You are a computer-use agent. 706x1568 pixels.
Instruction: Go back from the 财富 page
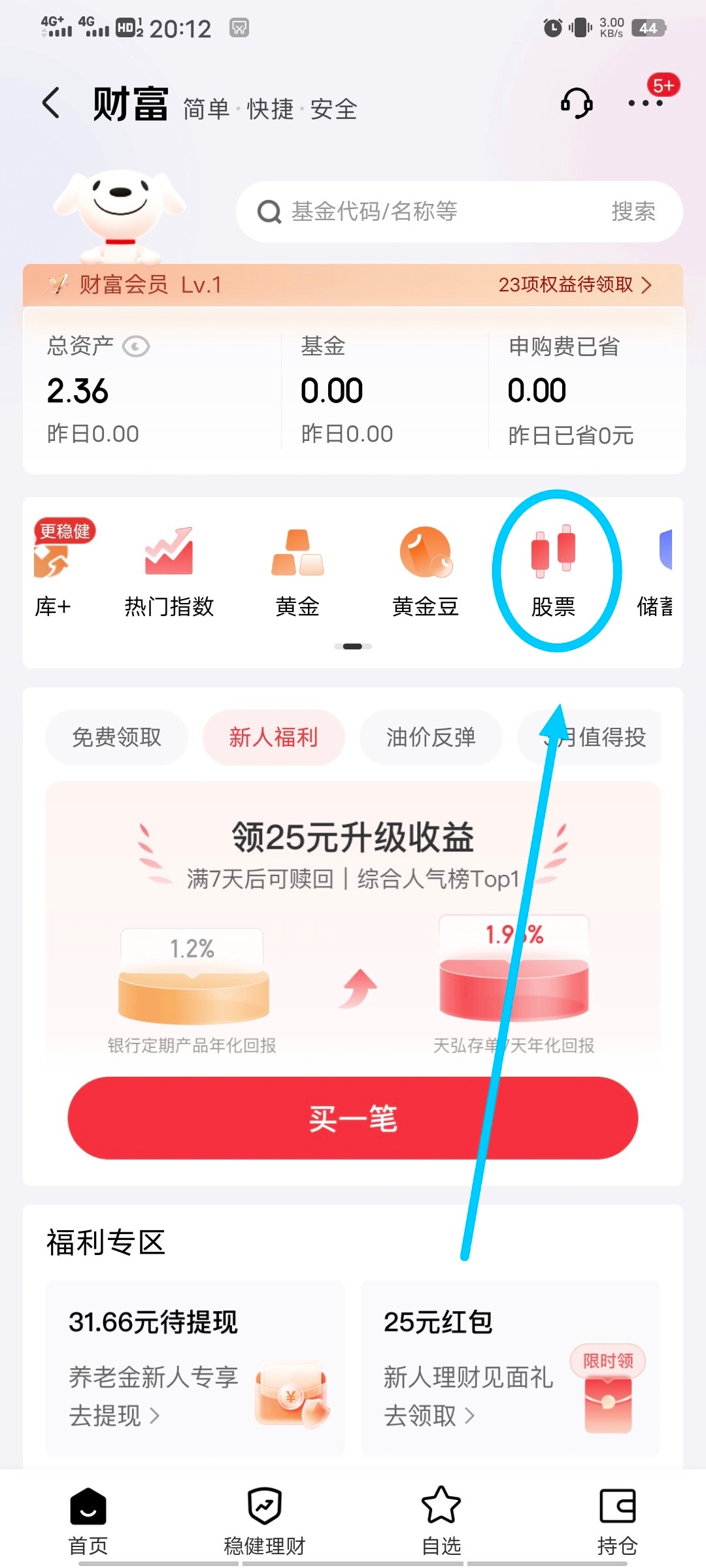pyautogui.click(x=51, y=103)
